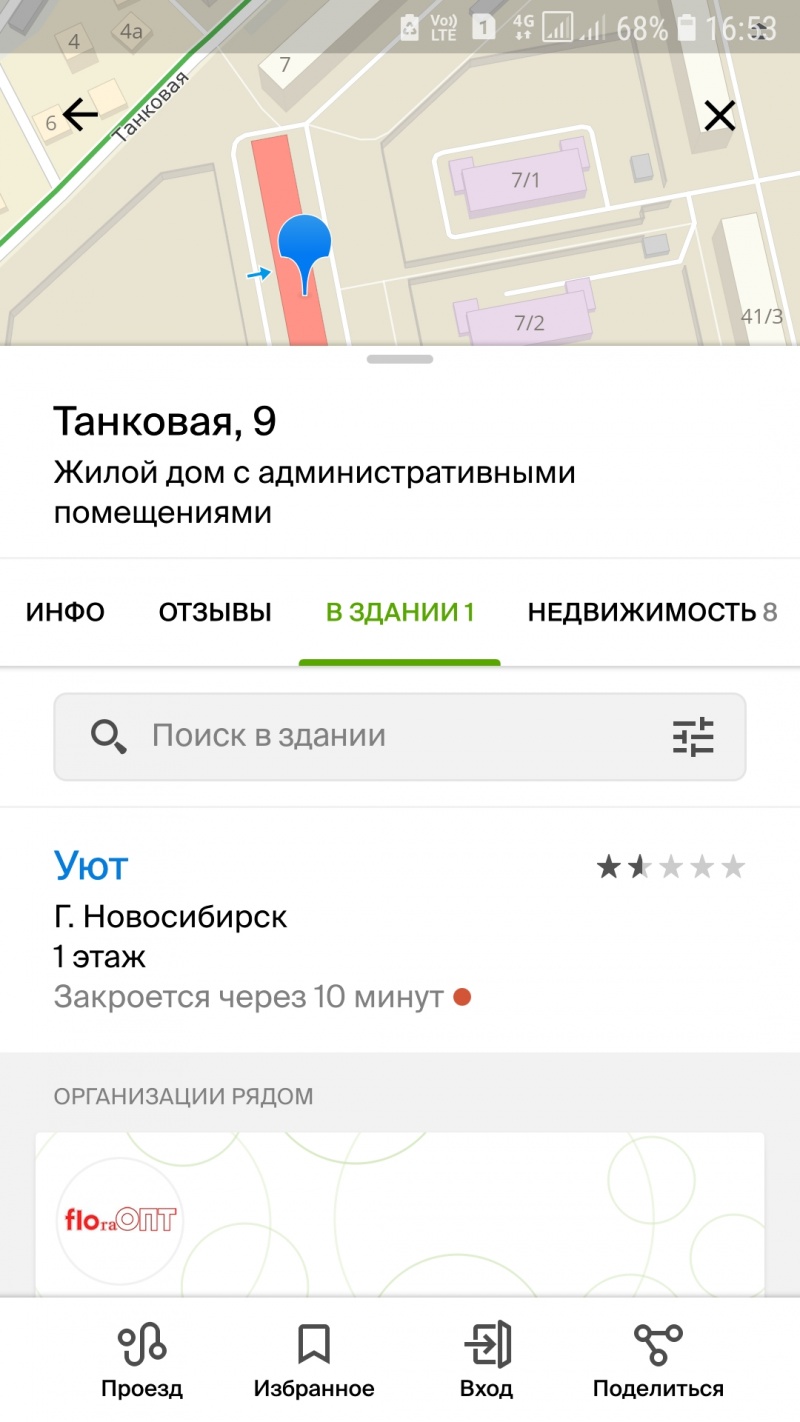Share this place with Поделиться

[x=658, y=1360]
